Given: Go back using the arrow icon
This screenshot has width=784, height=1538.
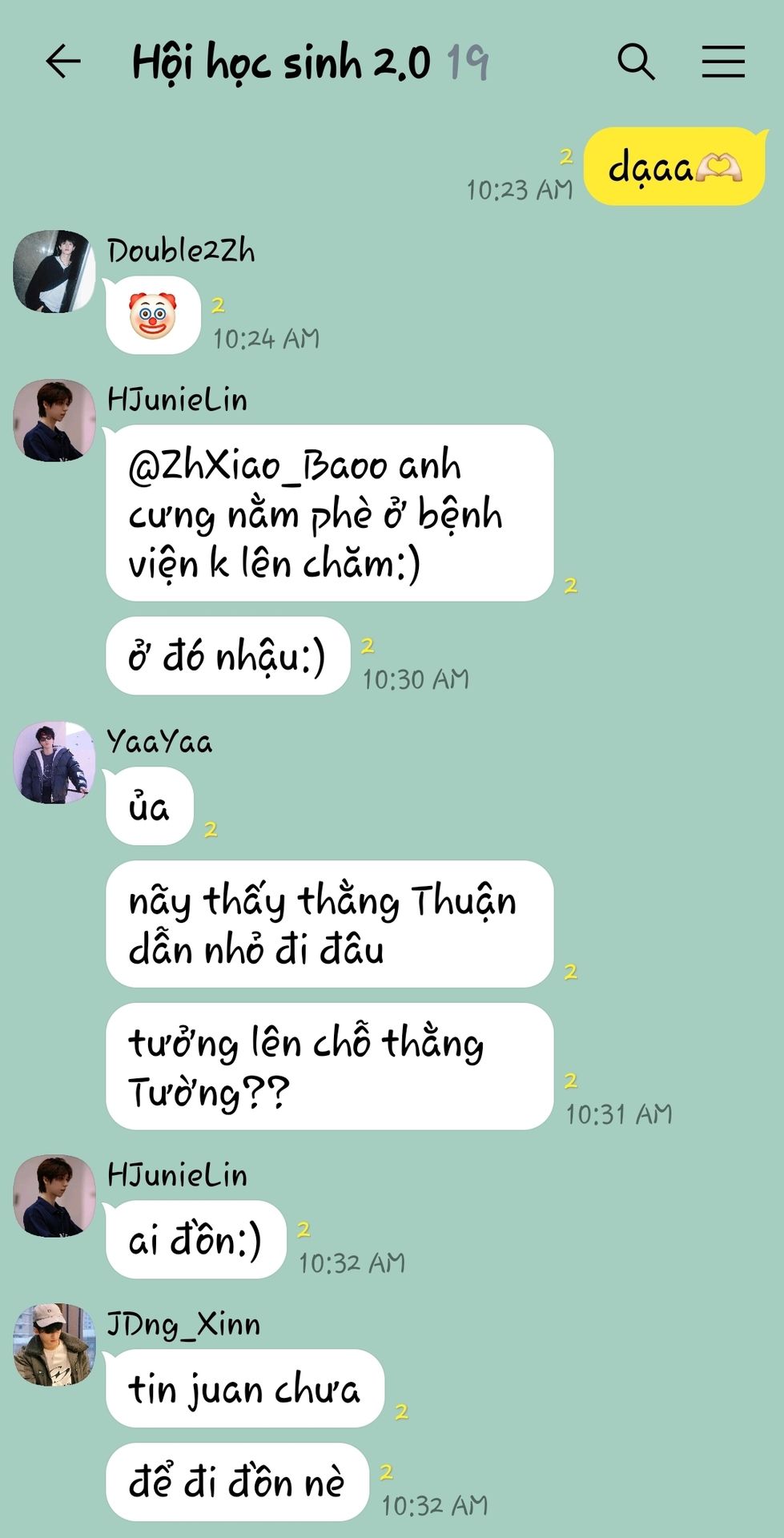Looking at the screenshot, I should click(x=63, y=62).
